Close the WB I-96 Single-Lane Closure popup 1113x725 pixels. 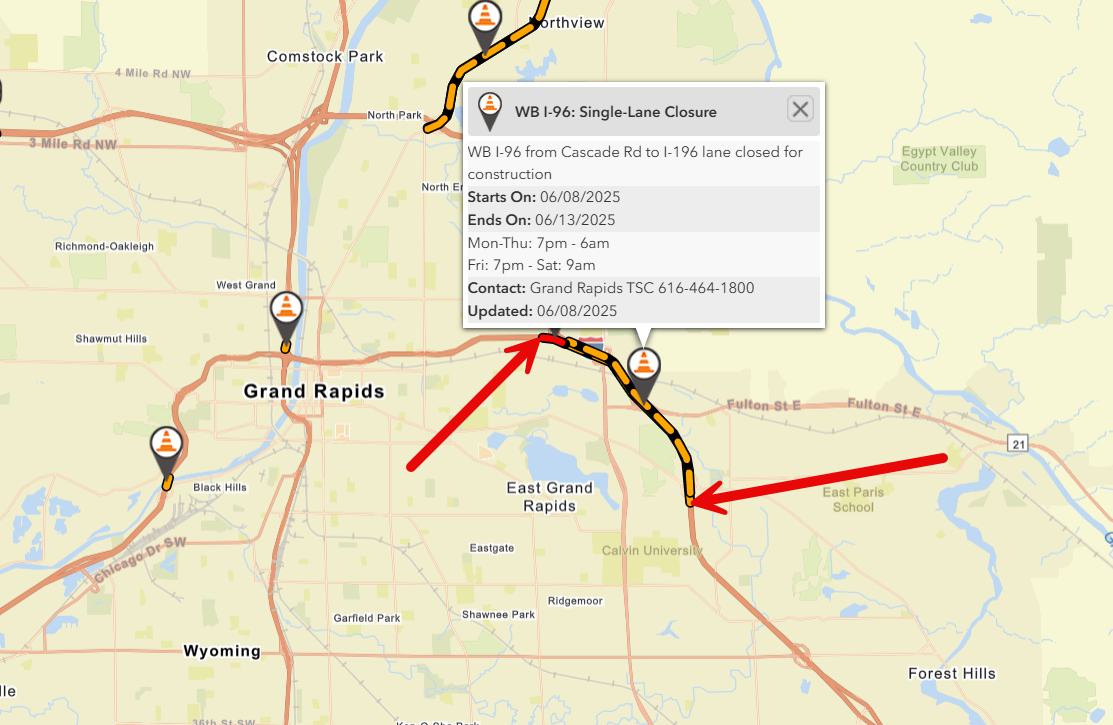800,110
